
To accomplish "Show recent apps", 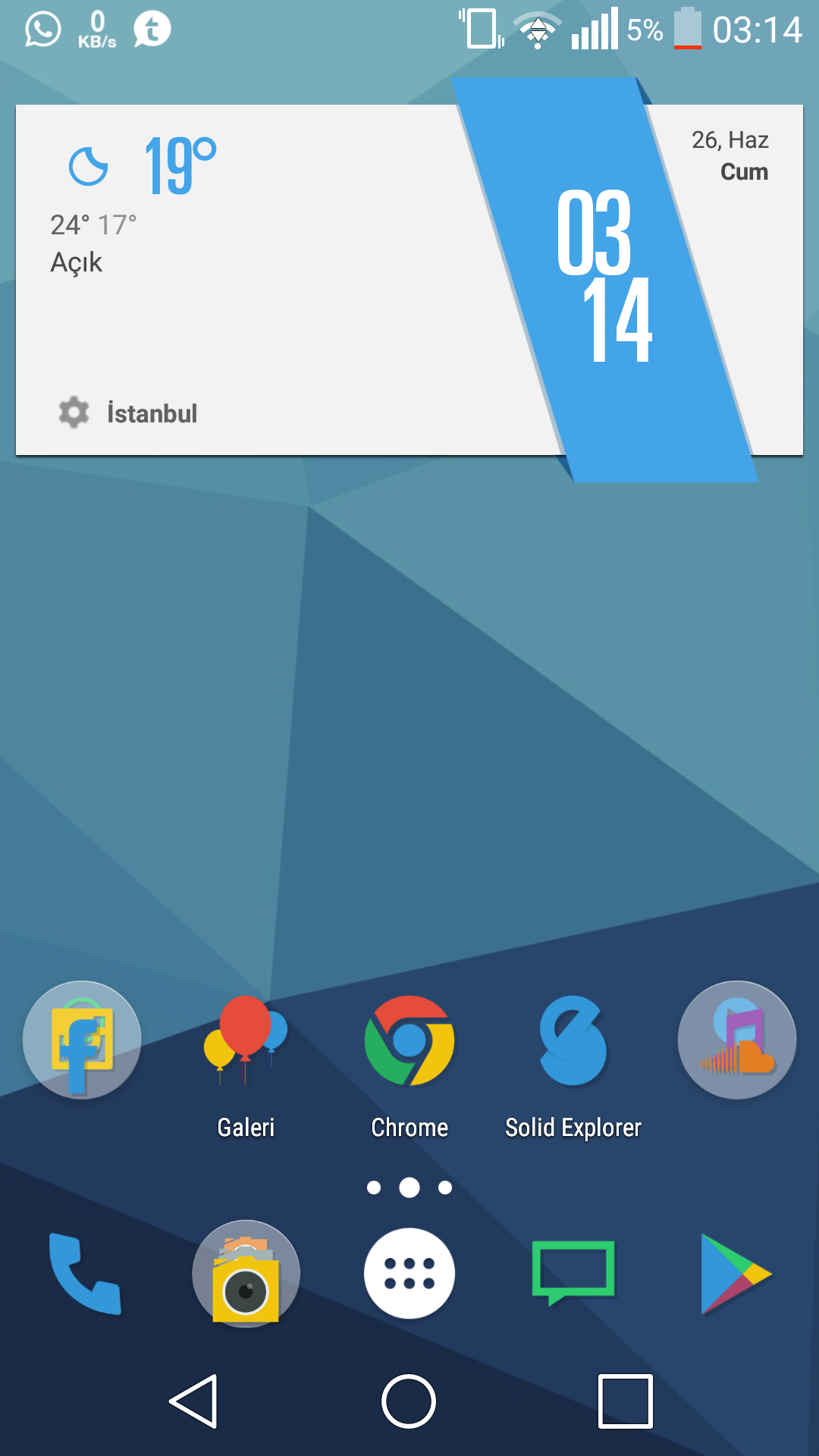I will (x=625, y=1401).
